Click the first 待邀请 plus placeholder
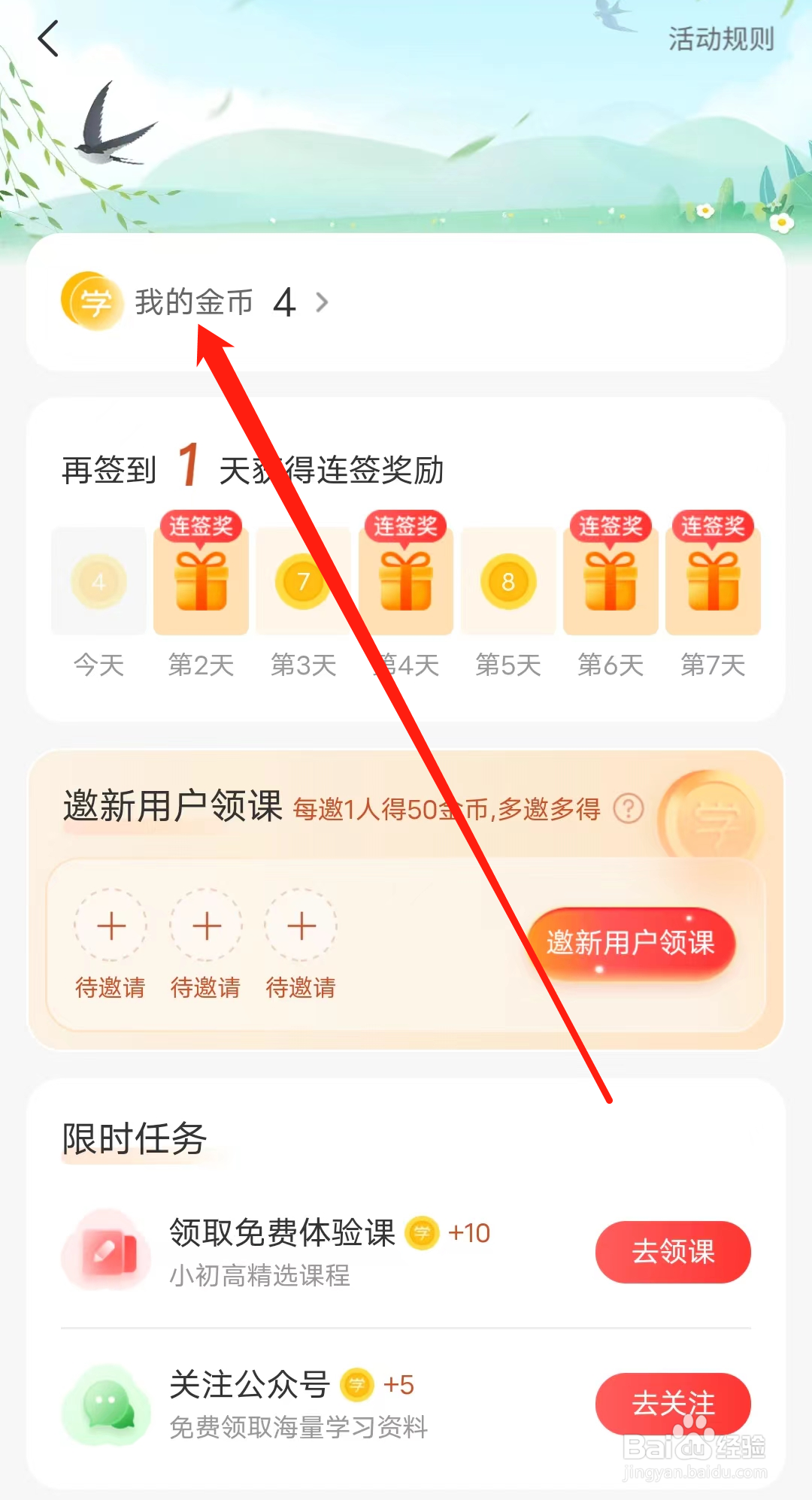This screenshot has height=1500, width=812. click(x=111, y=926)
